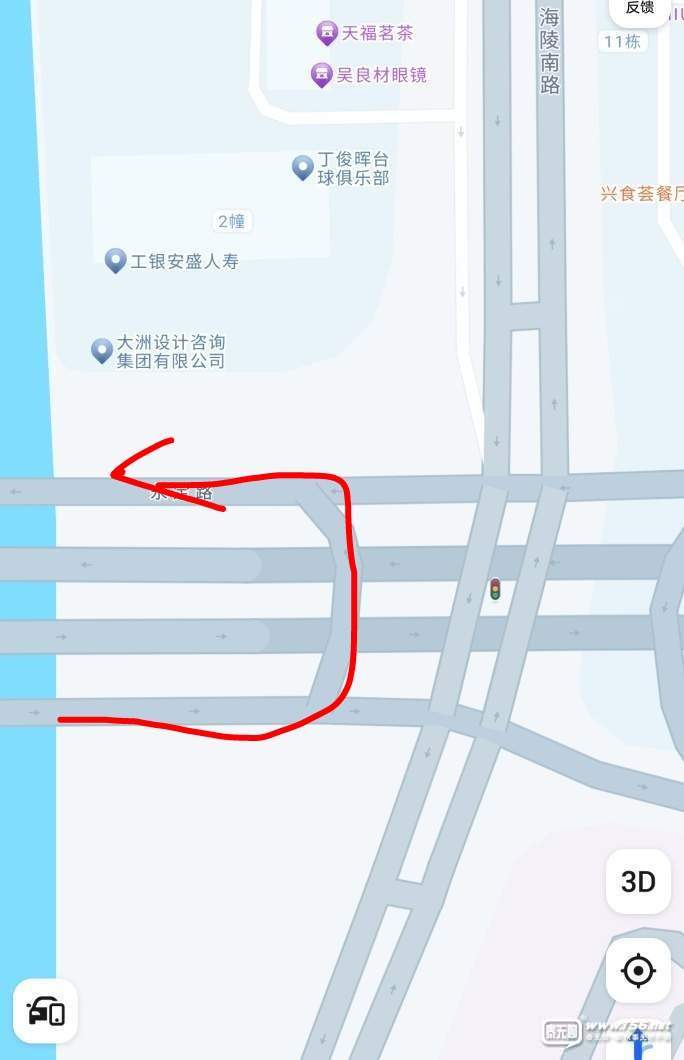Screen dimensions: 684x1060
Task: Open the 反馈 feedback button
Action: (x=640, y=8)
